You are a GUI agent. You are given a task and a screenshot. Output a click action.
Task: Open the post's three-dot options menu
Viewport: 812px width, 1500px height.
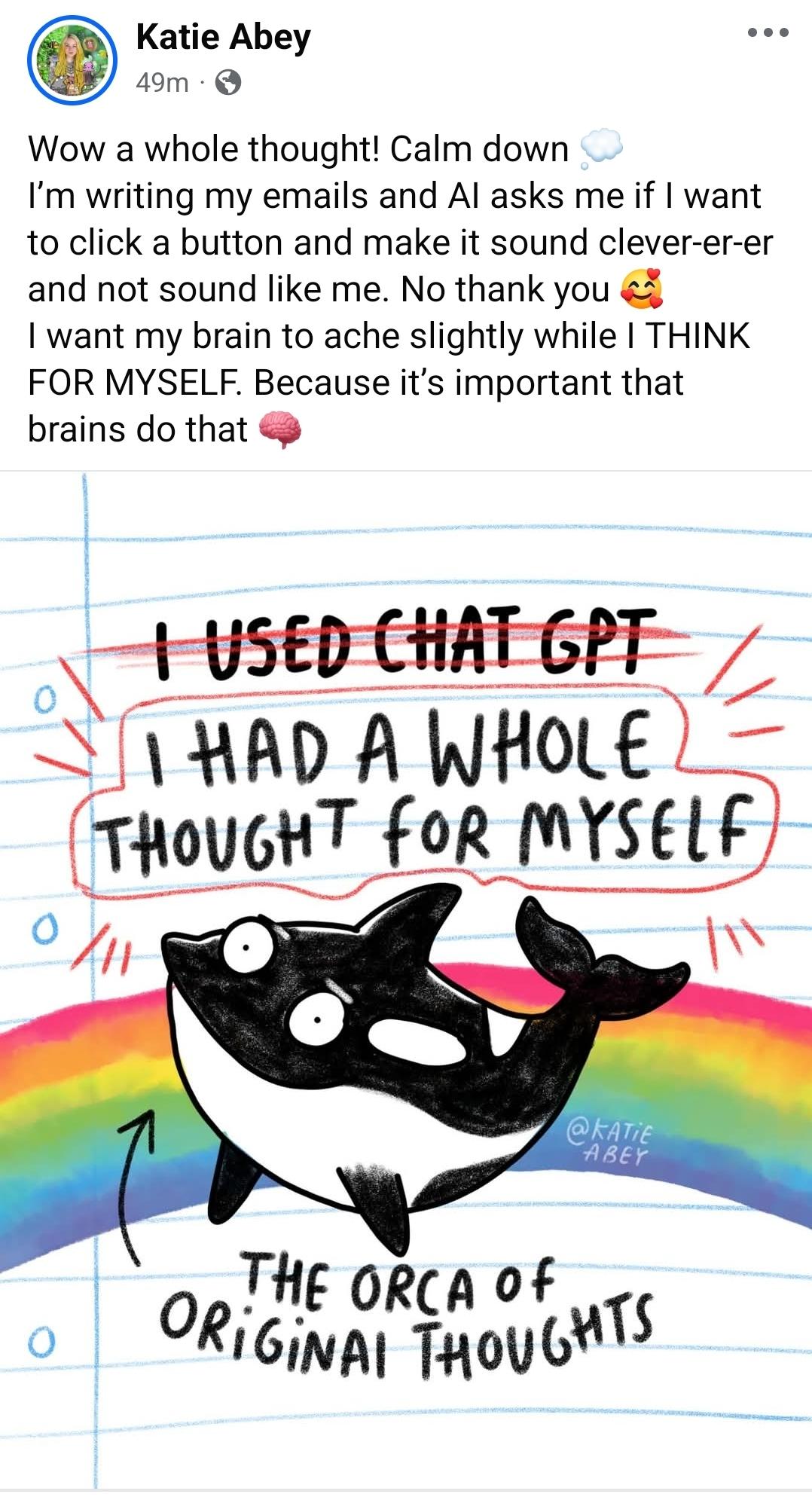coord(768,32)
